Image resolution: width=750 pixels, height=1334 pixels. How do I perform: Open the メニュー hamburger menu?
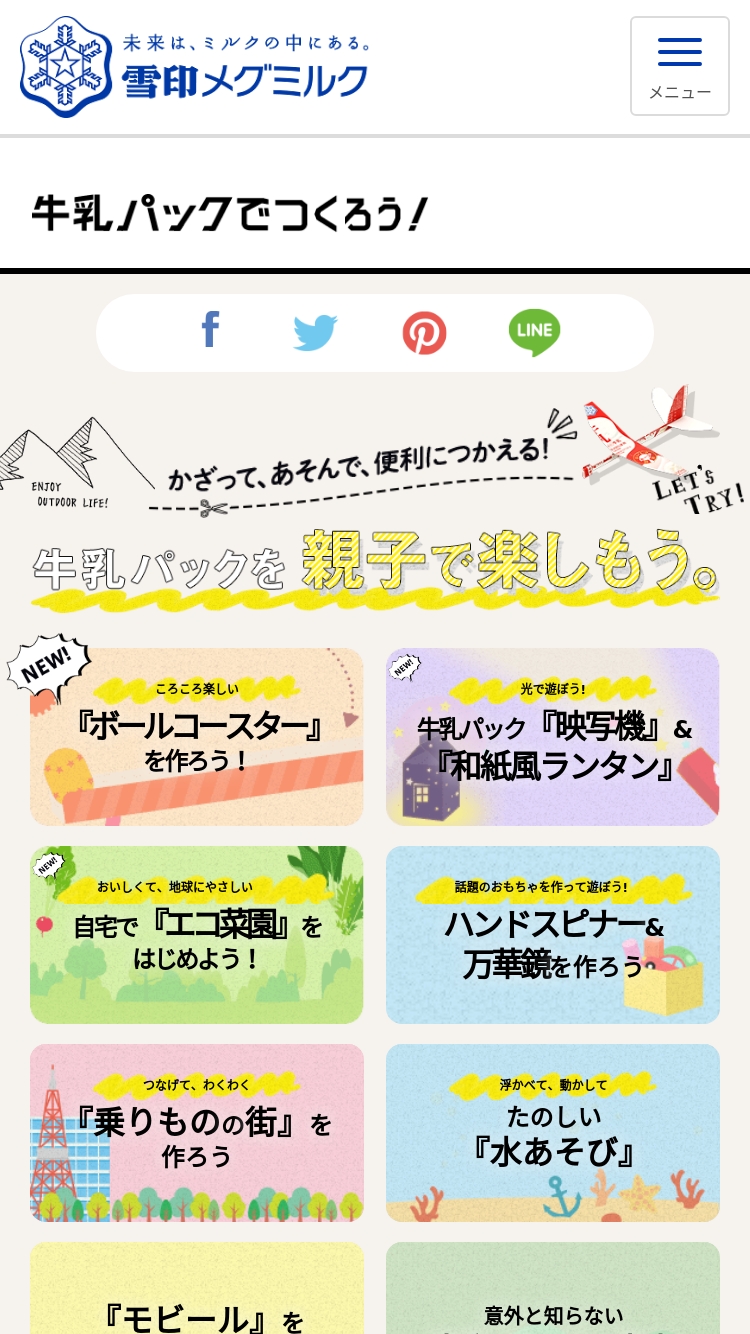[679, 66]
